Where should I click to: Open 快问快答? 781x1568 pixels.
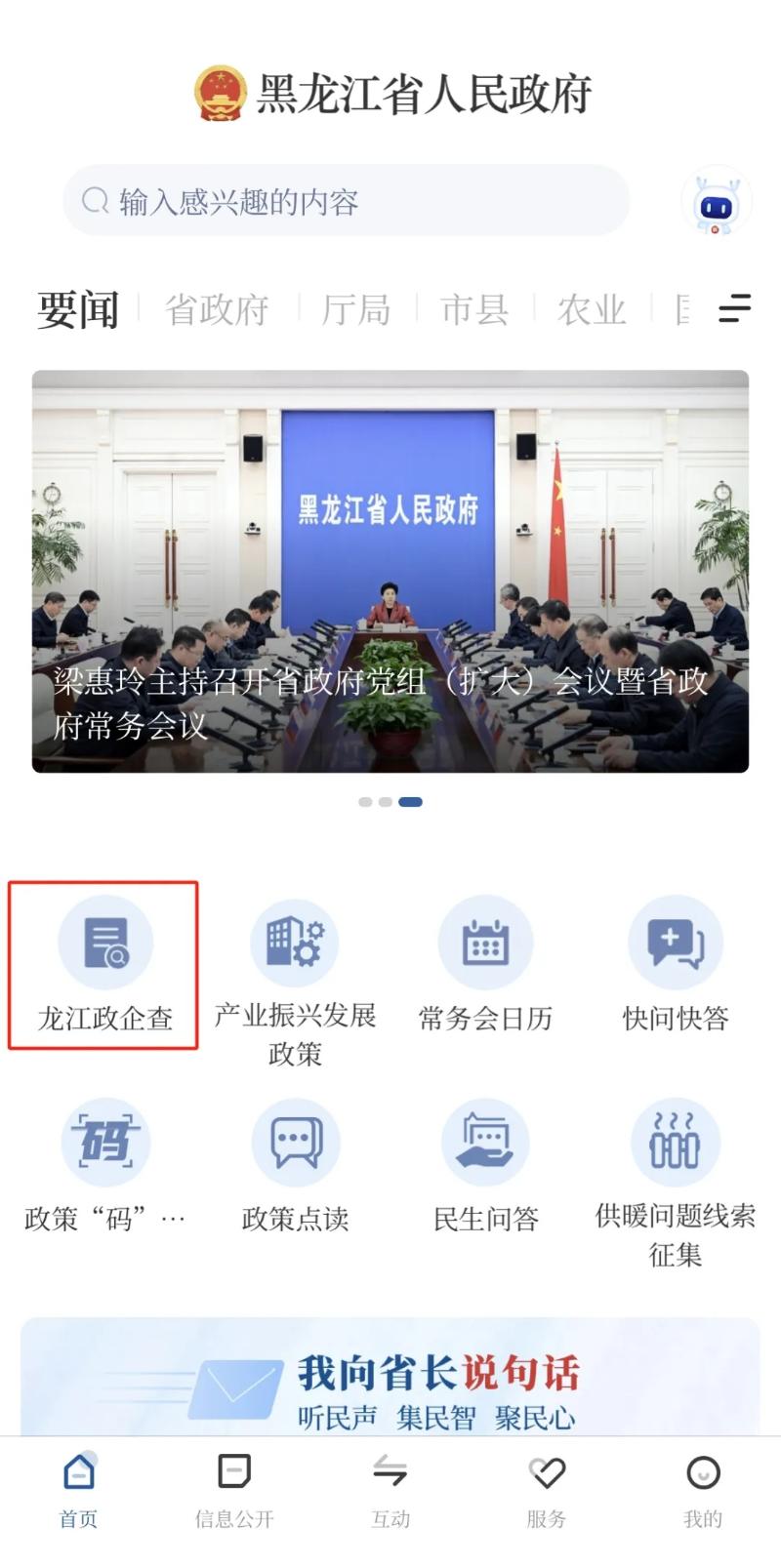(676, 965)
